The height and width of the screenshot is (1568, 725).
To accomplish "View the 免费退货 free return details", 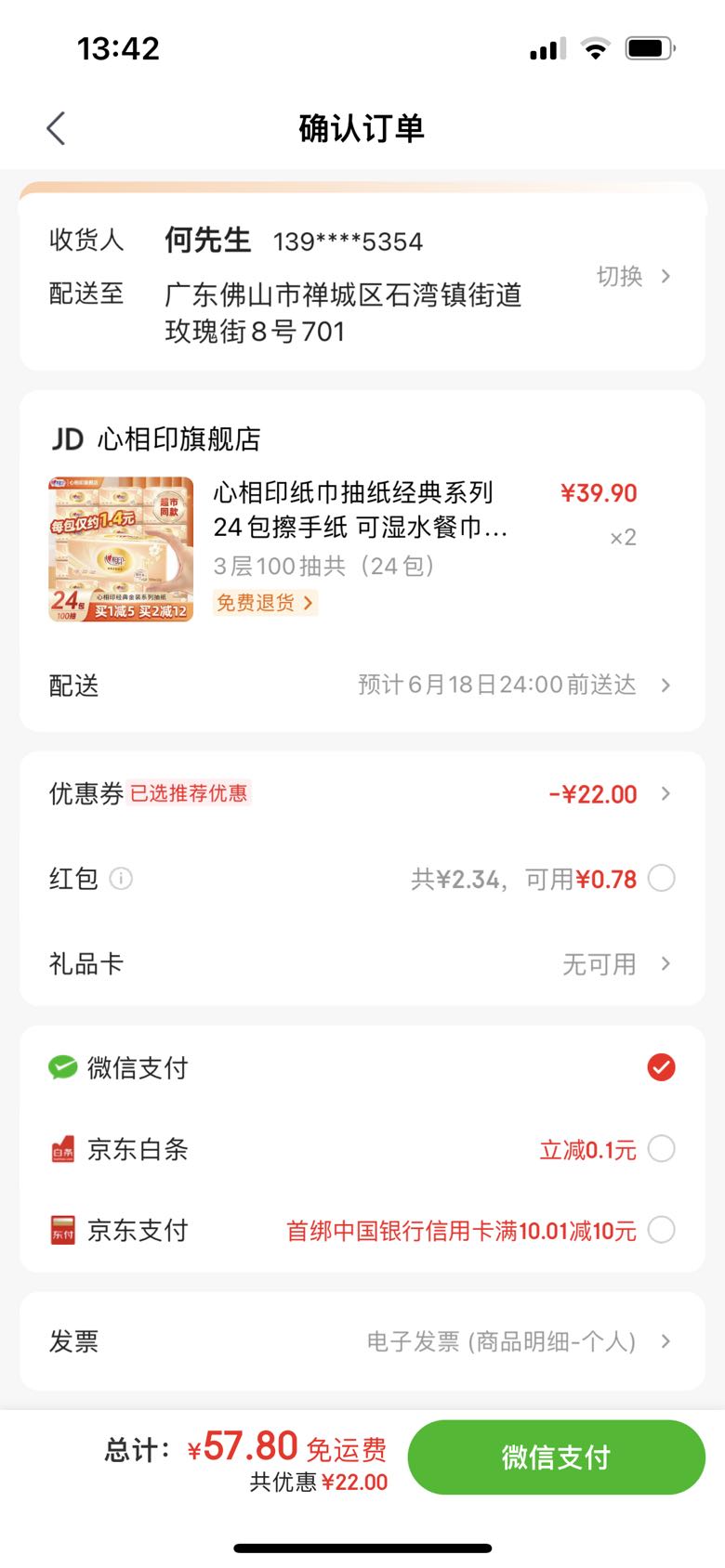I will tap(266, 602).
